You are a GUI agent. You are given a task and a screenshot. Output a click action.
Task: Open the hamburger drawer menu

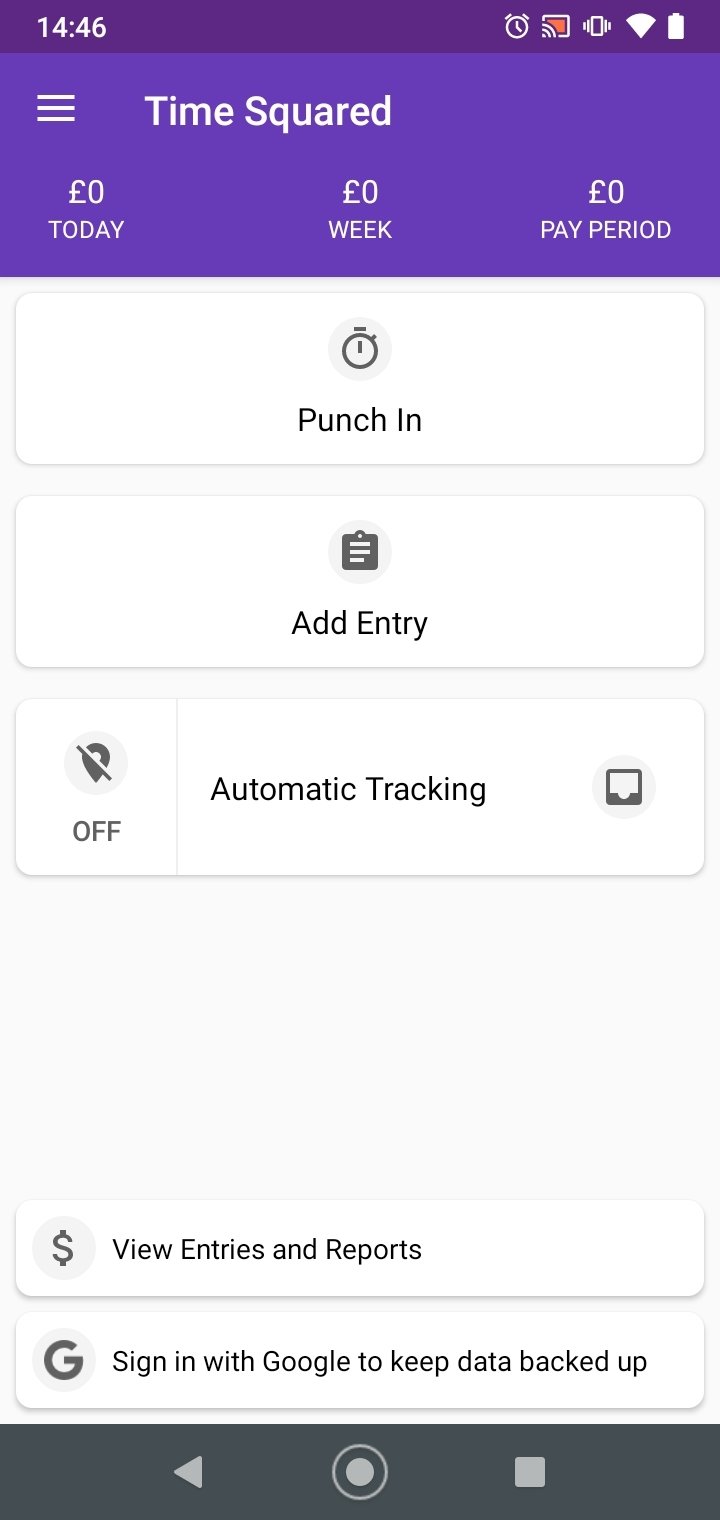(x=56, y=109)
